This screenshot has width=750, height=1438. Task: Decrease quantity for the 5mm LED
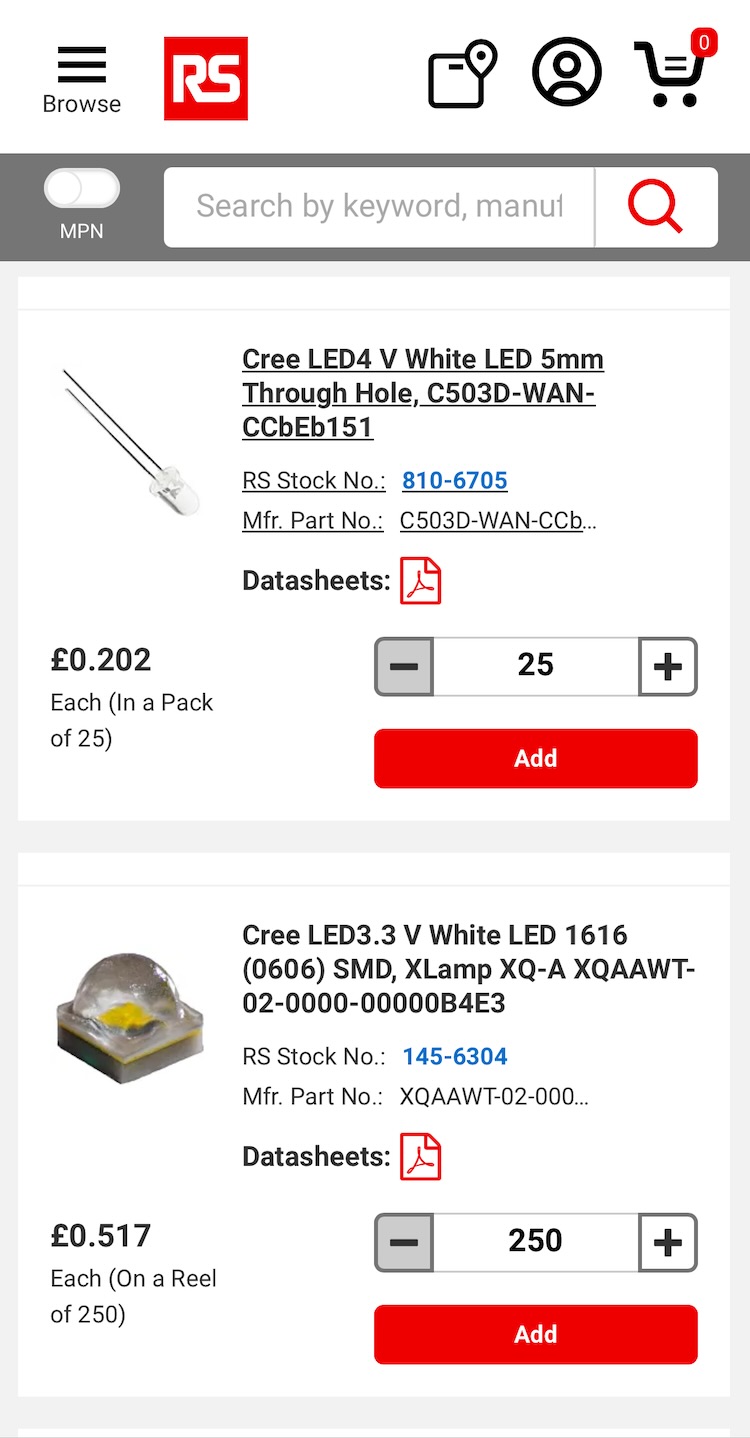(x=404, y=666)
